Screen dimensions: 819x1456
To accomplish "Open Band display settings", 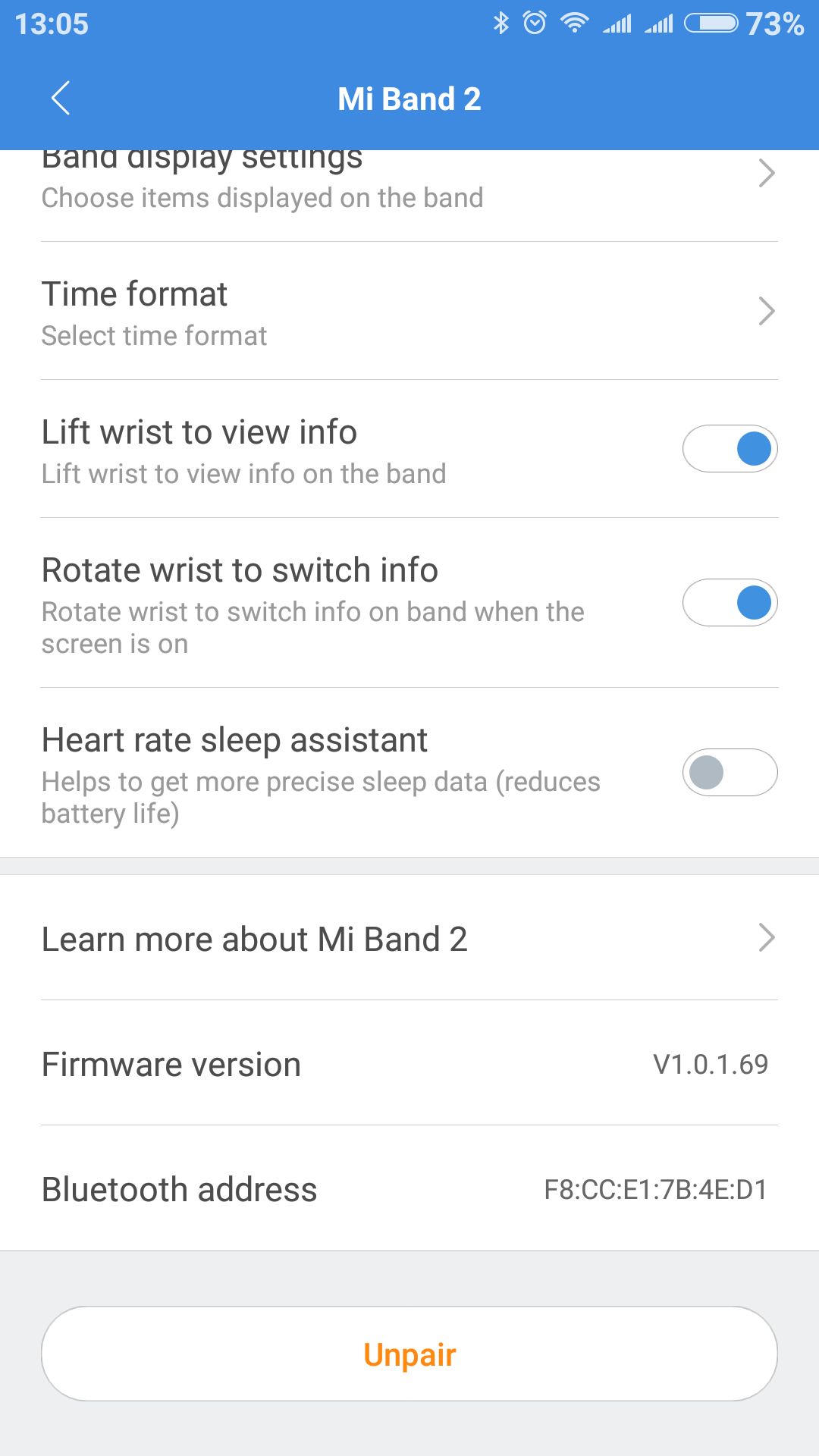I will 409,186.
